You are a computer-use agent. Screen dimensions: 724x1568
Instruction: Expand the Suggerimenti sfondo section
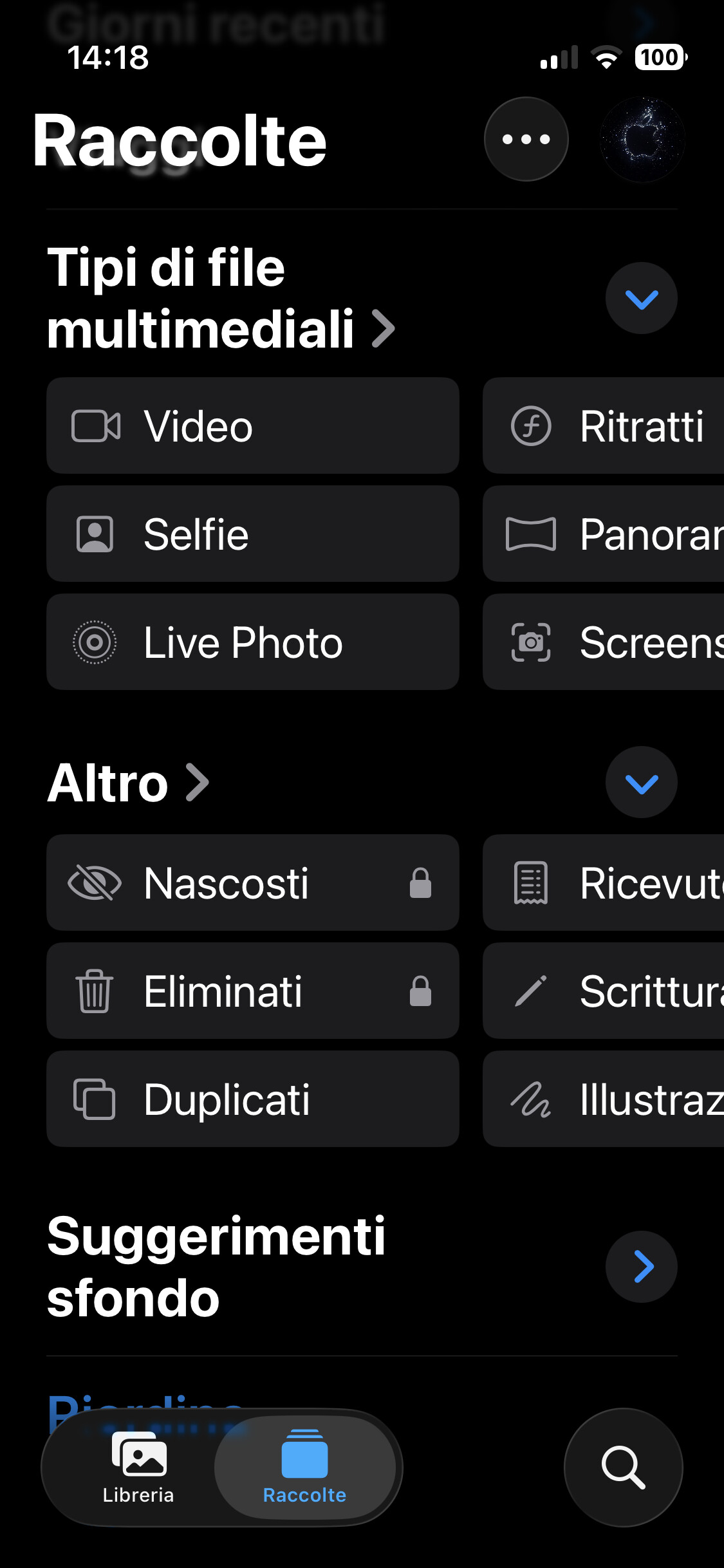tap(641, 1267)
